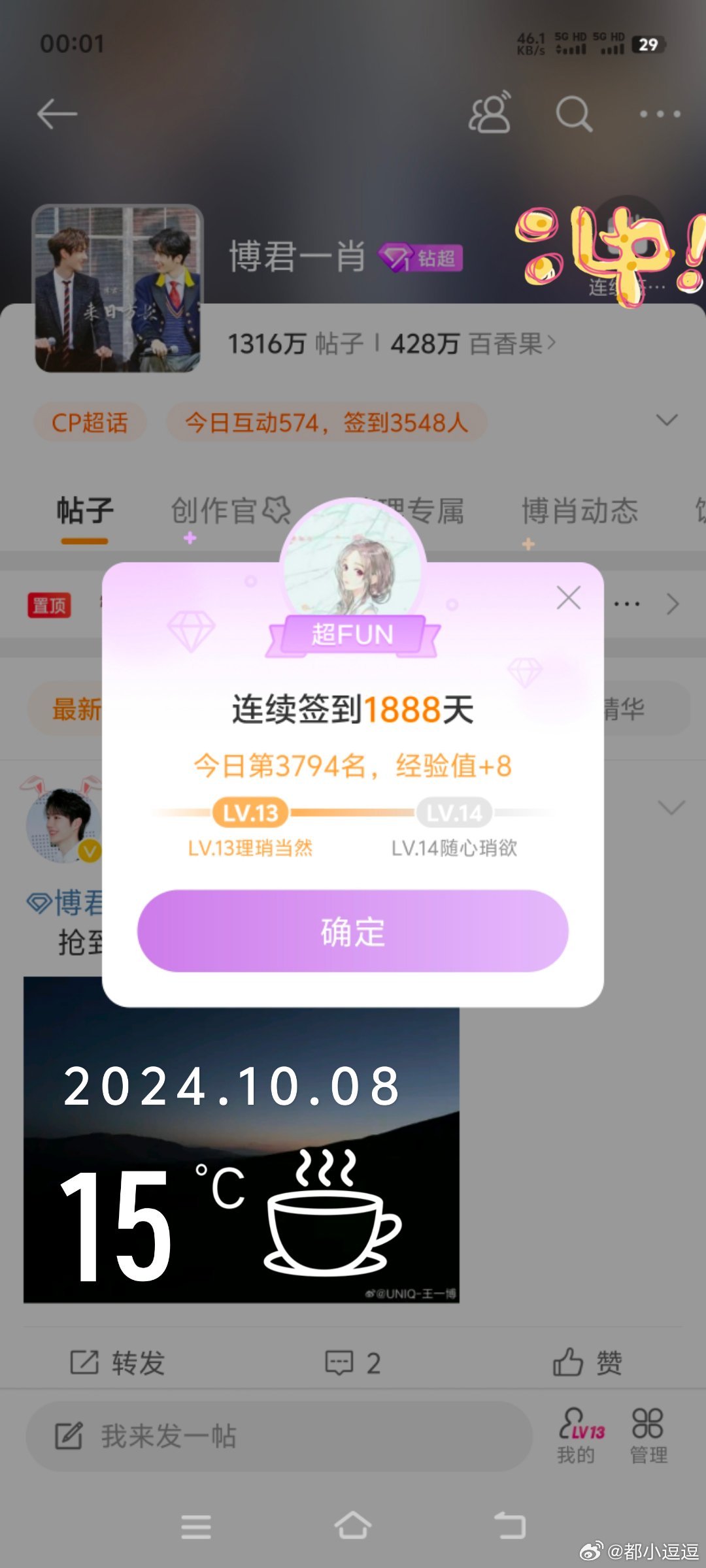Select the 帖子 tab
Screen dimensions: 706x1568
pos(85,510)
